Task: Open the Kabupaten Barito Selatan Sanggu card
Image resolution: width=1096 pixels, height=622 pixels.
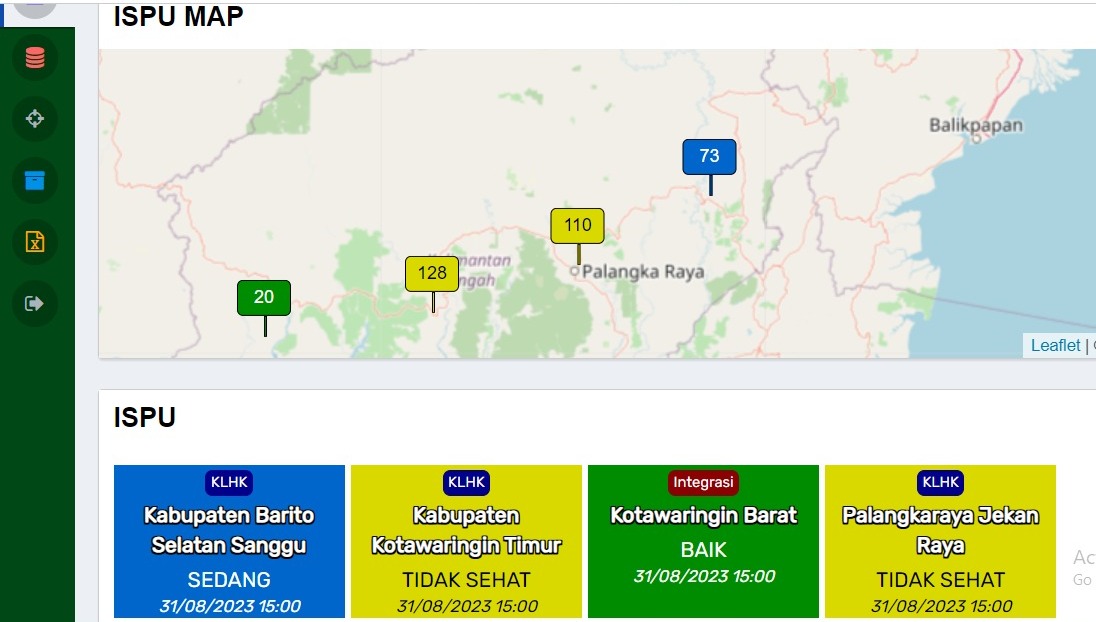Action: [x=229, y=541]
